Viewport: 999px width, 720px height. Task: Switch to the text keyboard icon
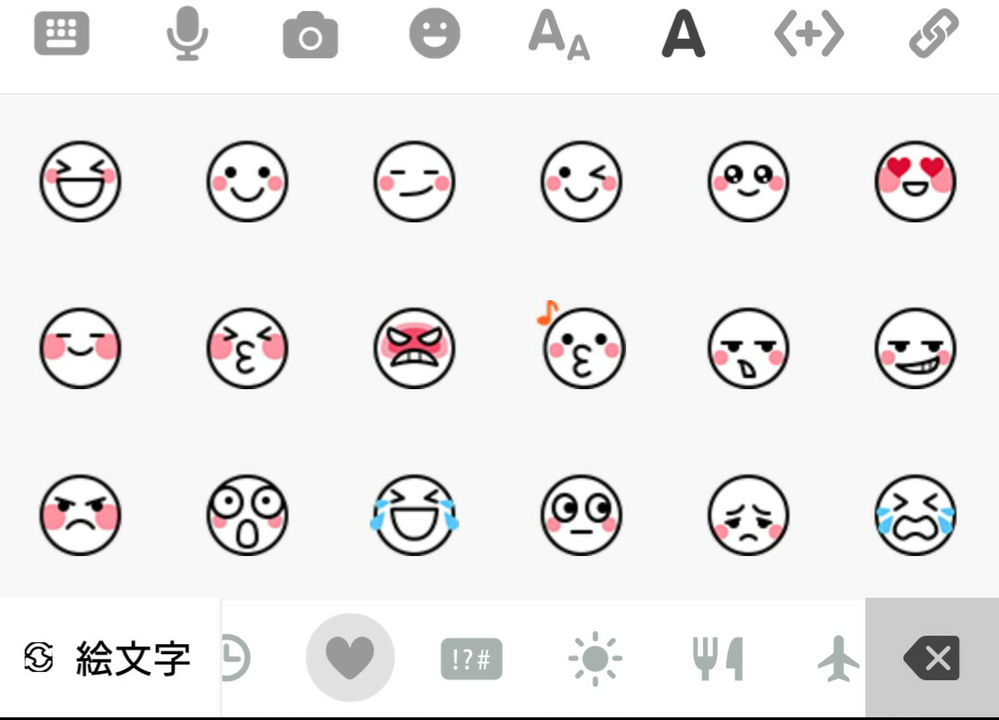click(62, 34)
